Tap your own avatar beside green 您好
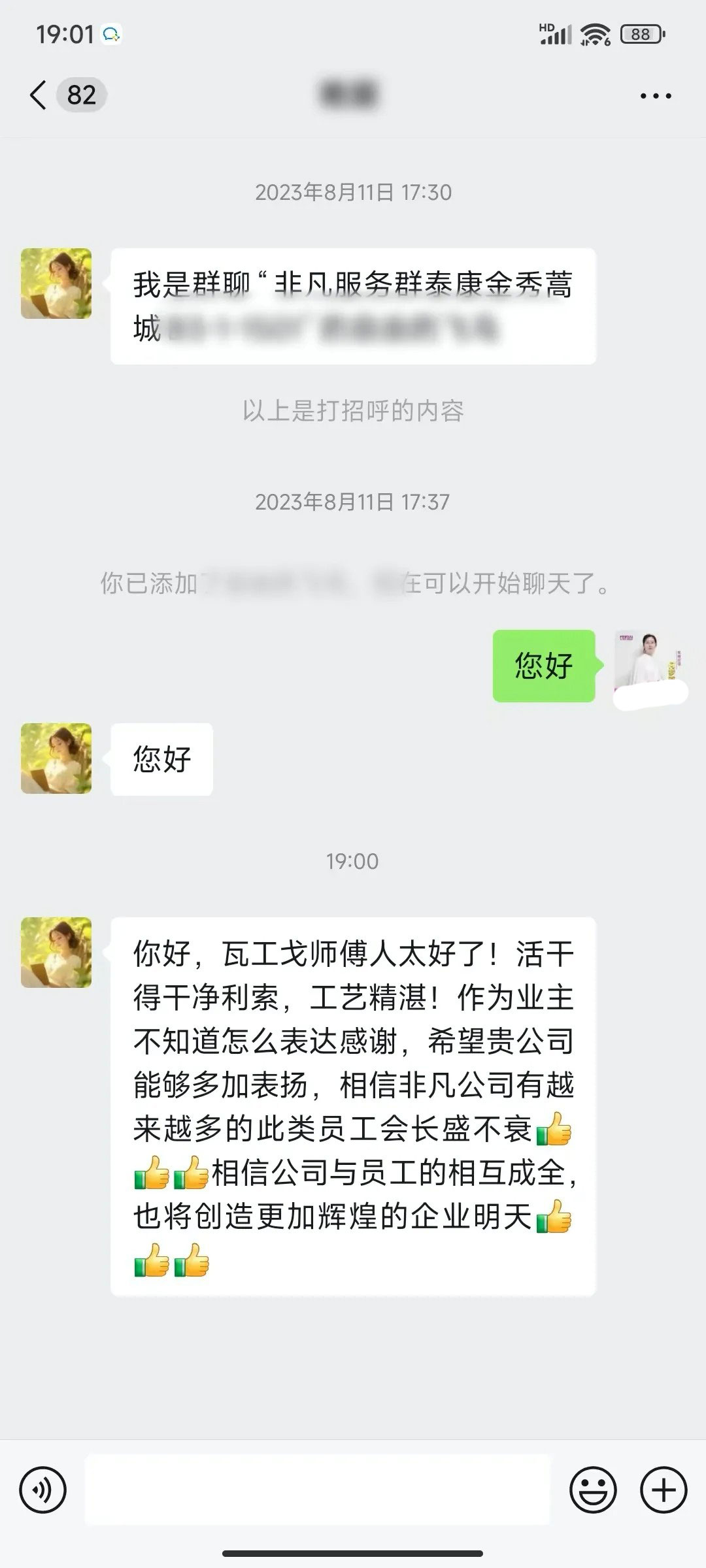The image size is (706, 1568). click(x=647, y=665)
